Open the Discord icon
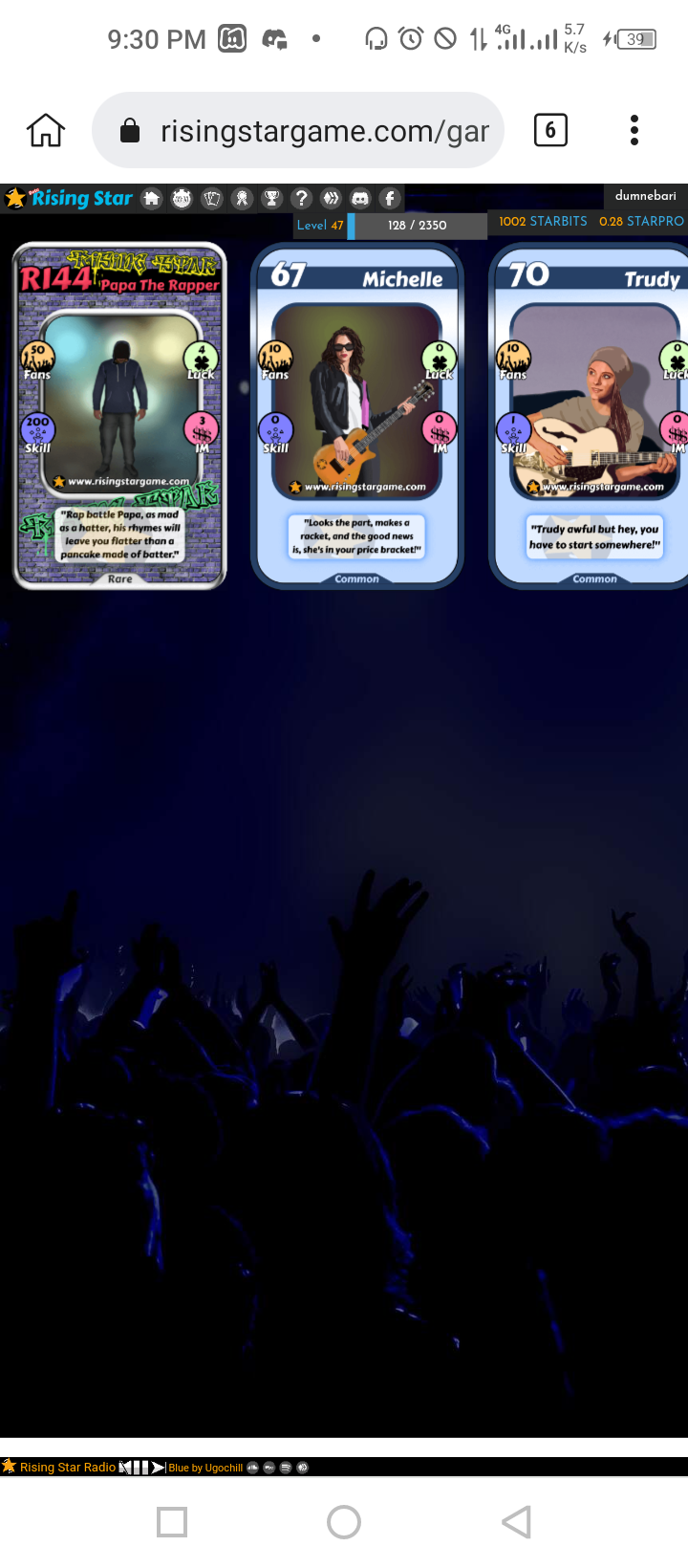Image resolution: width=688 pixels, height=1568 pixels. tap(360, 198)
